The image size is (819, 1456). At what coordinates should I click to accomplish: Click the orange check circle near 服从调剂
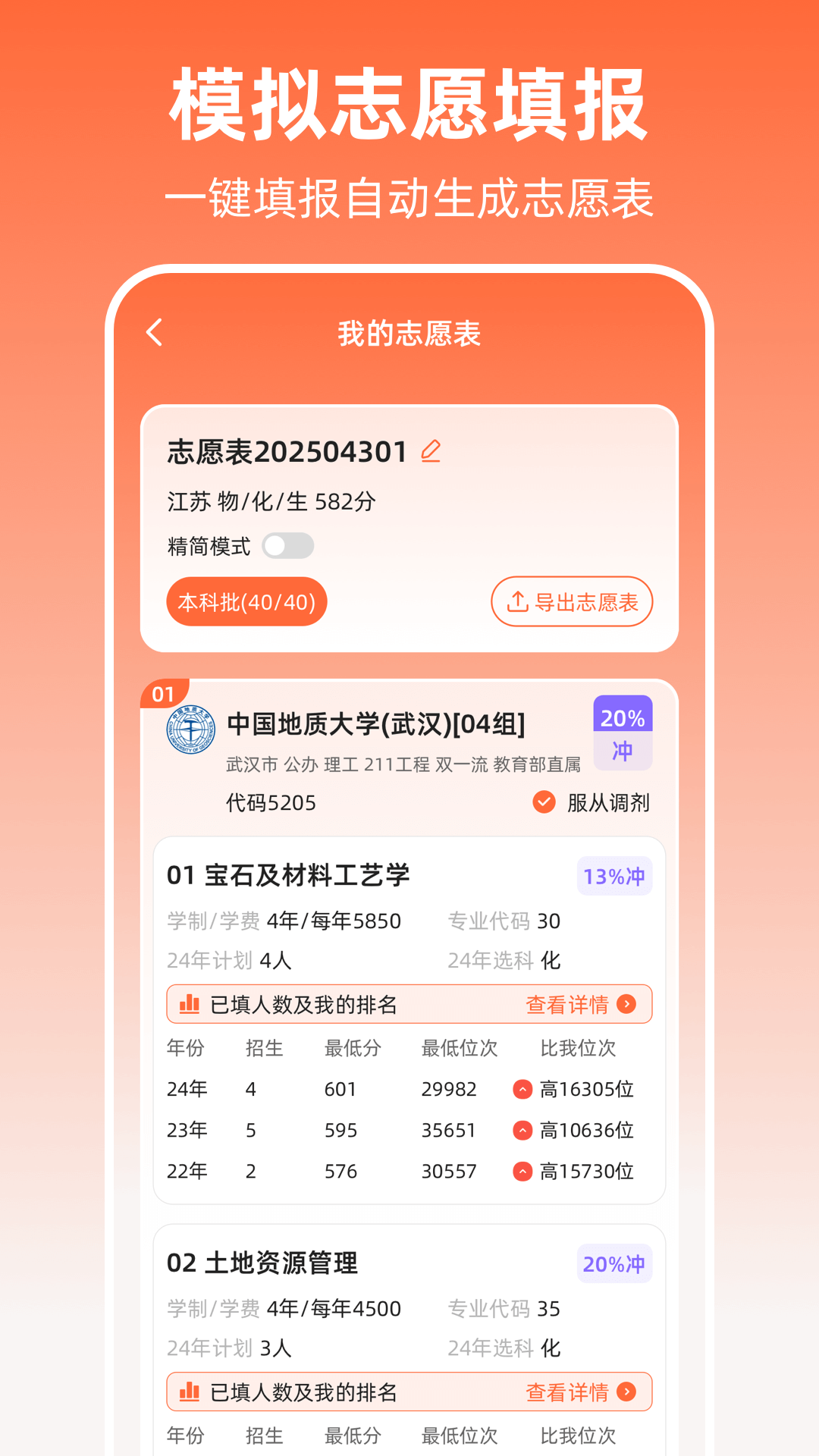point(543,802)
